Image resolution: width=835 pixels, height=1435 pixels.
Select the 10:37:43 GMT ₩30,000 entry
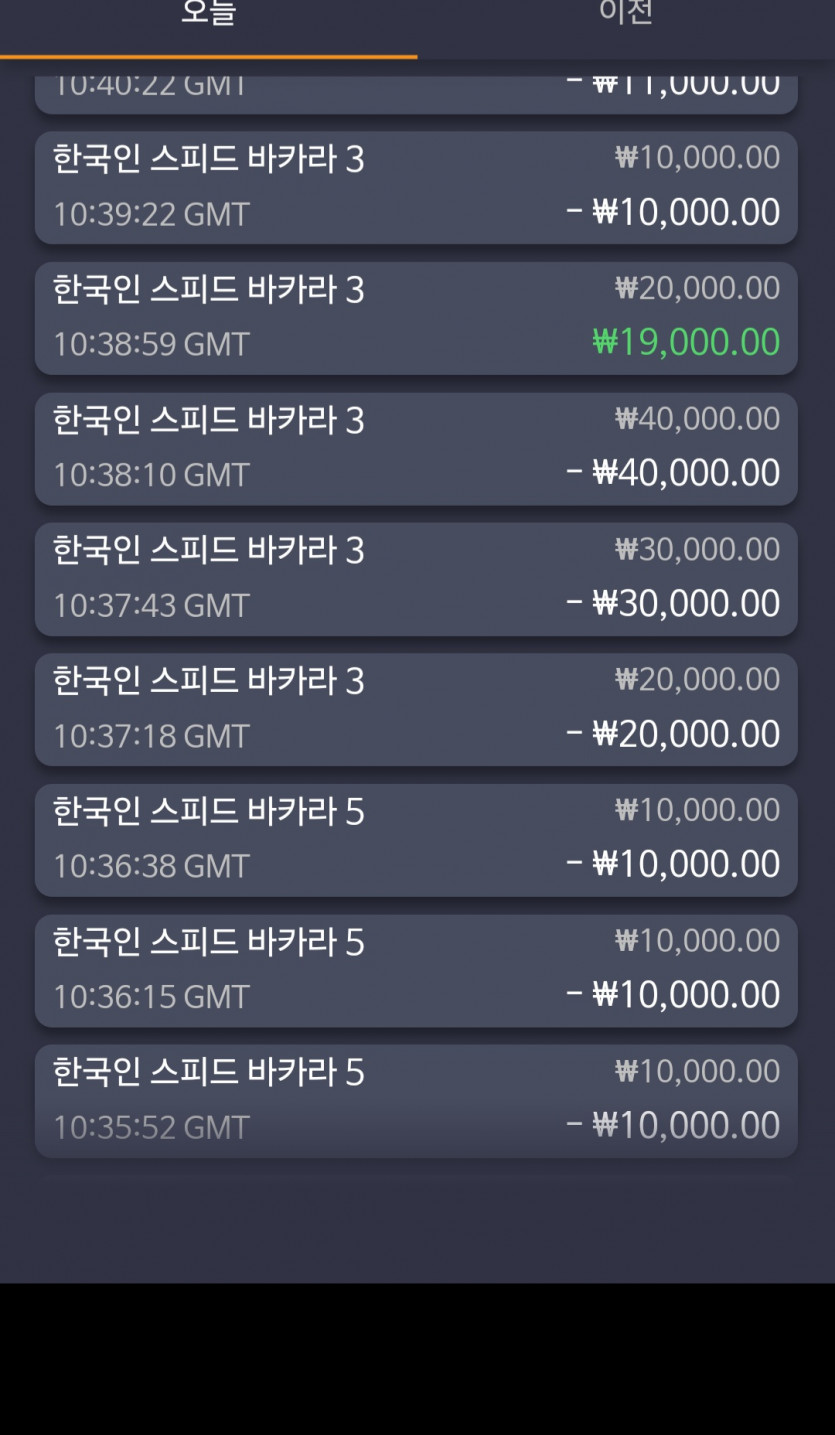click(416, 579)
